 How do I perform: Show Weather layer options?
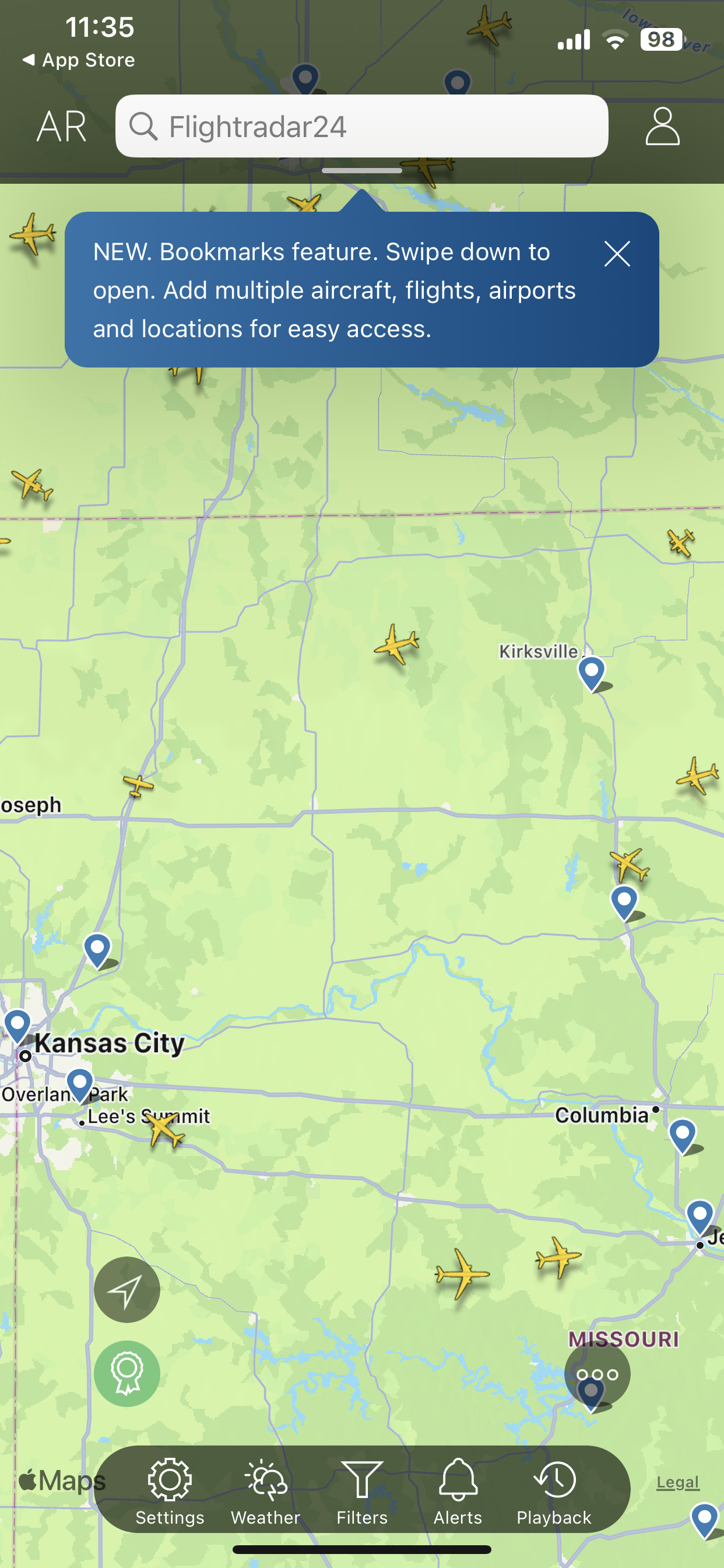coord(265,1492)
